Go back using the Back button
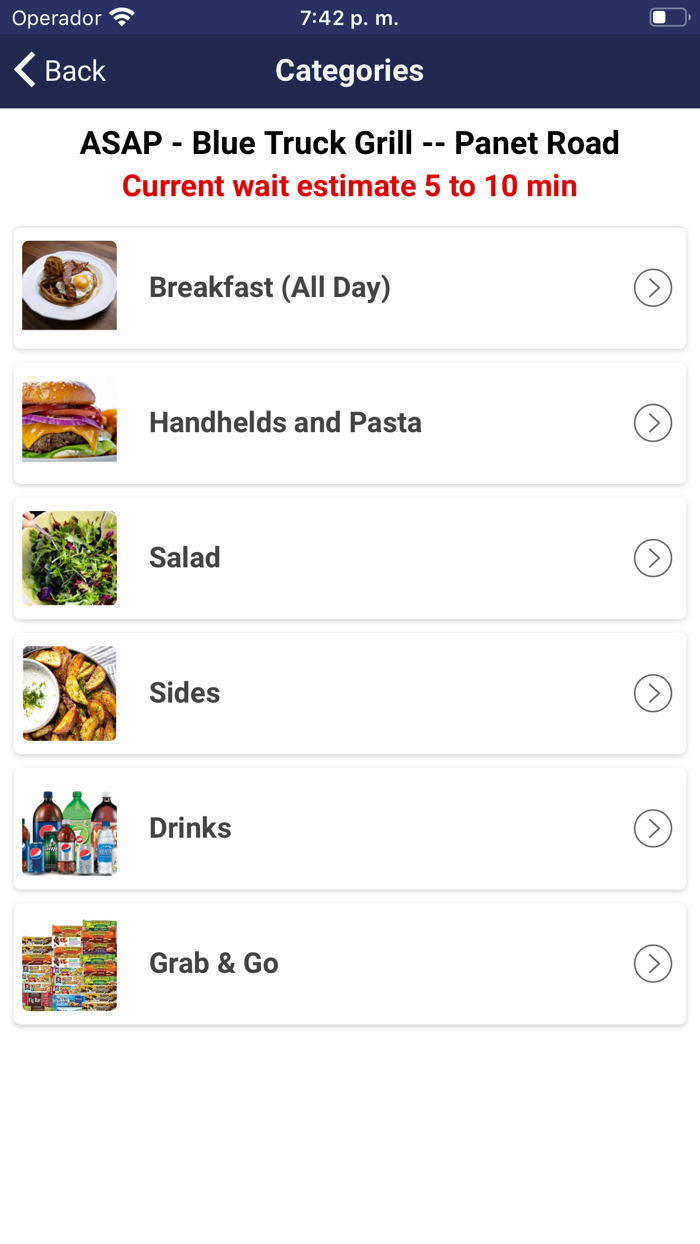700x1244 pixels. click(x=60, y=71)
